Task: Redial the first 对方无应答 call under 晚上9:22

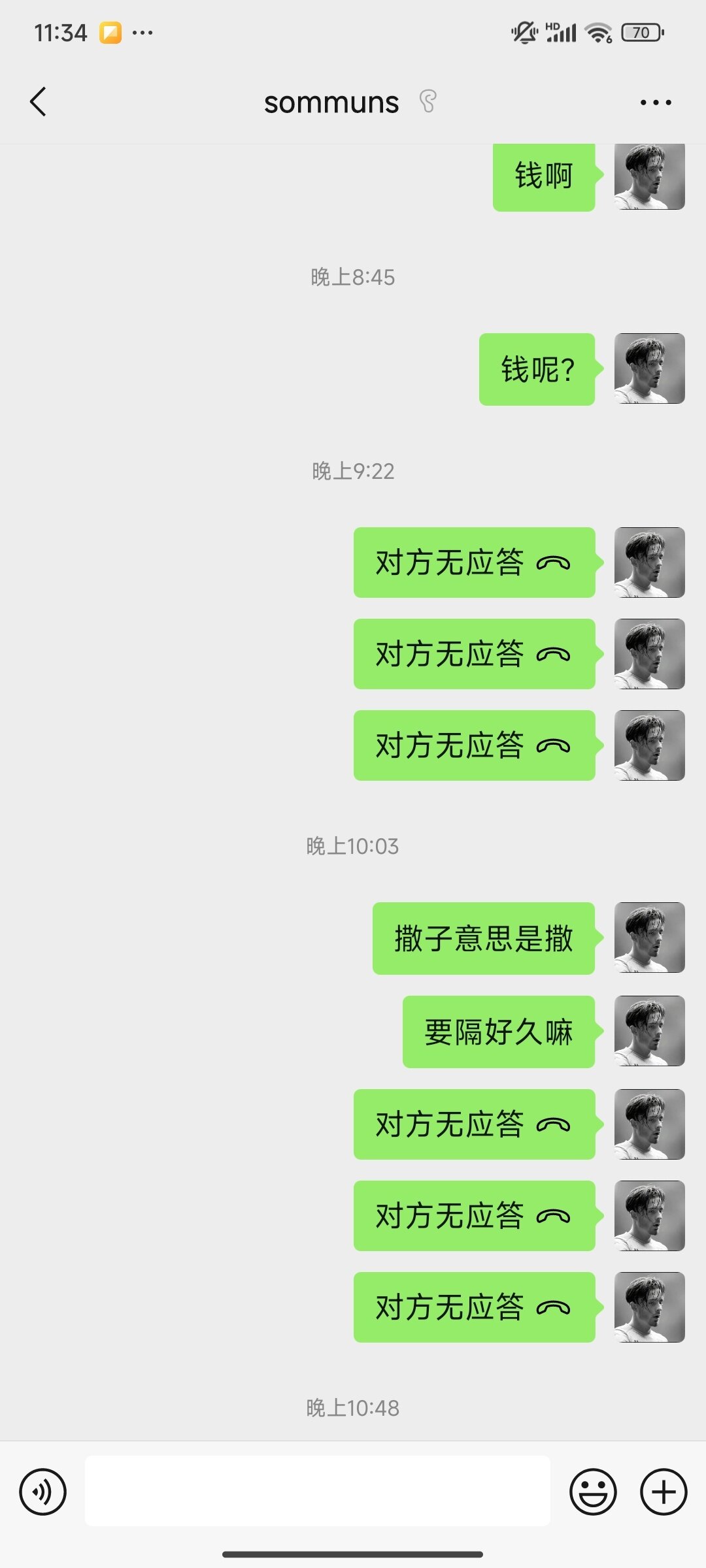Action: pos(474,563)
